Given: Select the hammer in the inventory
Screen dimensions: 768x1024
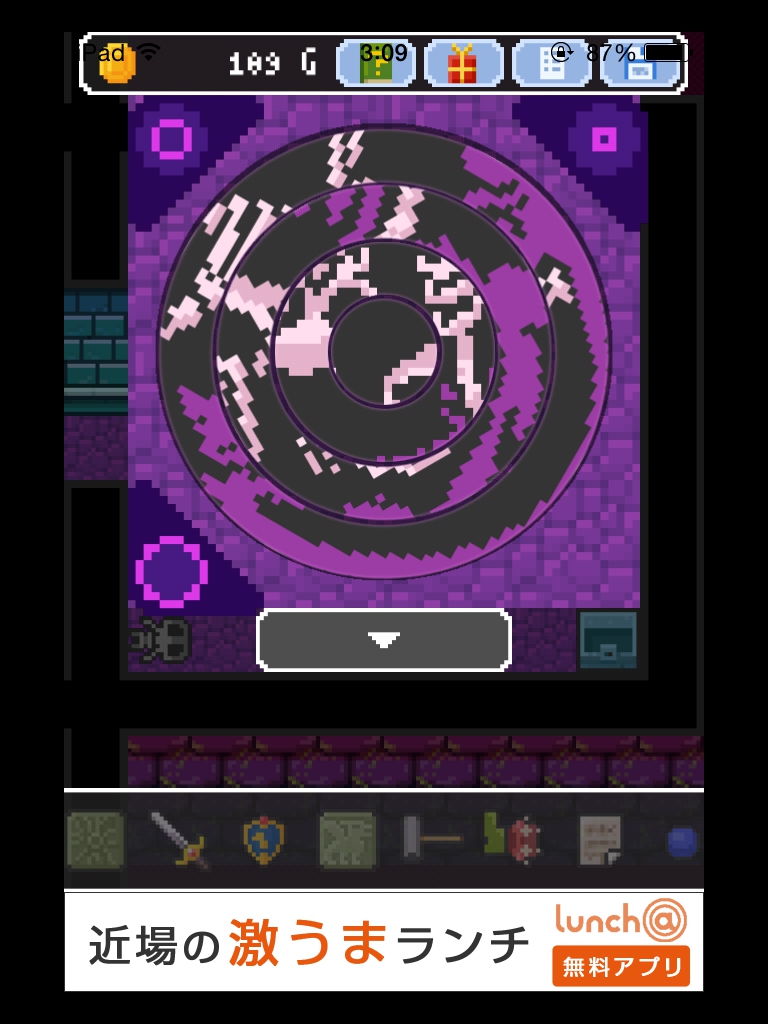Looking at the screenshot, I should coord(430,840).
